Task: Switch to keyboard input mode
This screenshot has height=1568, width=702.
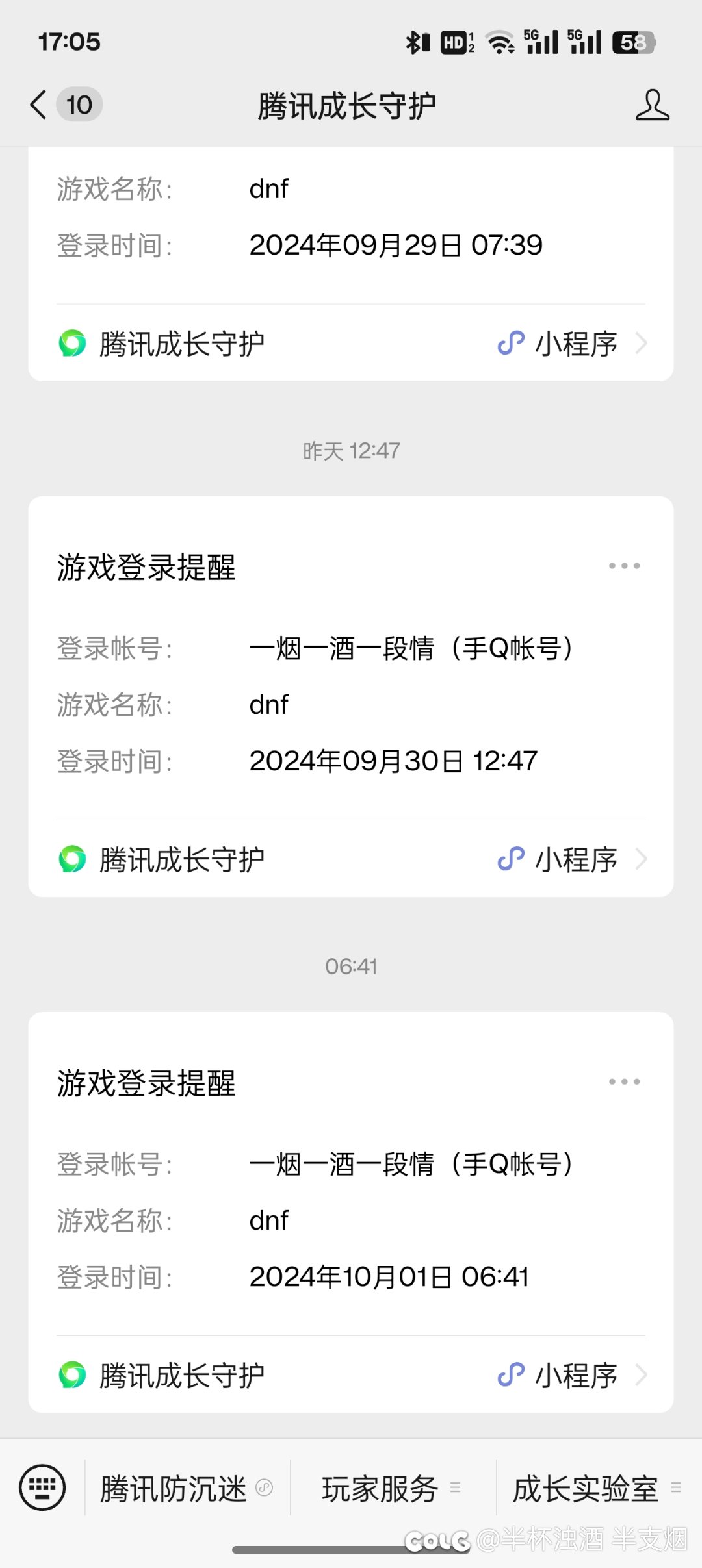Action: pos(42,1487)
